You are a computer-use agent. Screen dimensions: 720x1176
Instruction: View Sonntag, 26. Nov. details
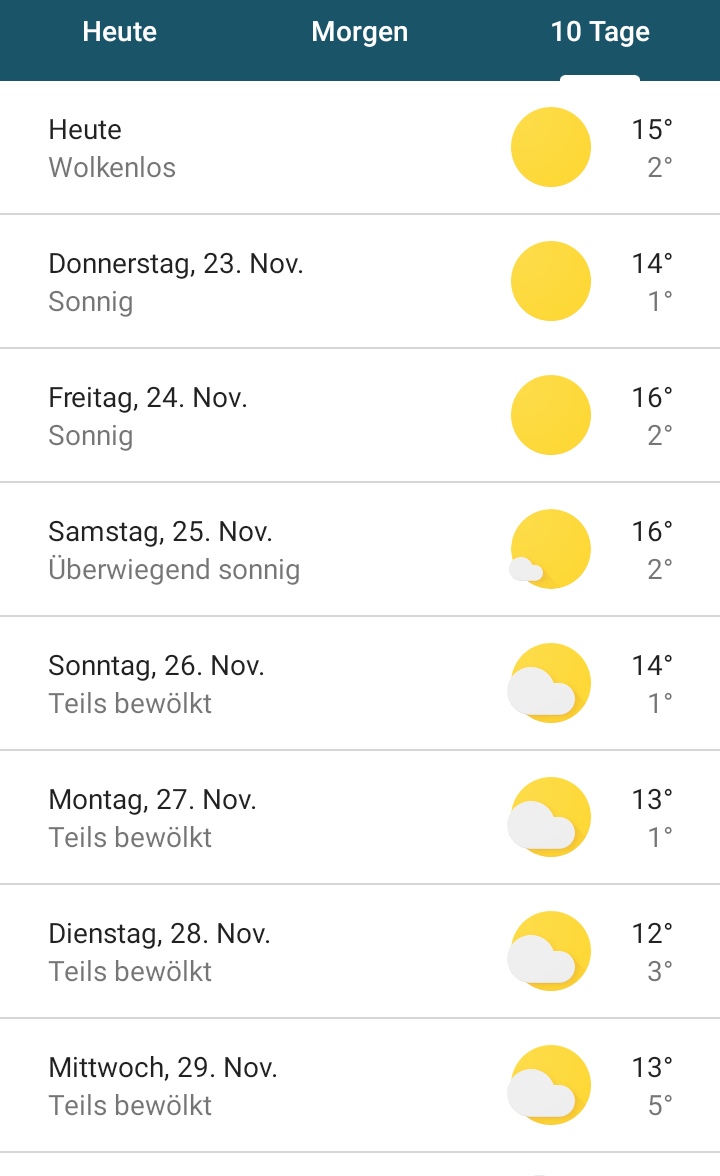click(360, 683)
